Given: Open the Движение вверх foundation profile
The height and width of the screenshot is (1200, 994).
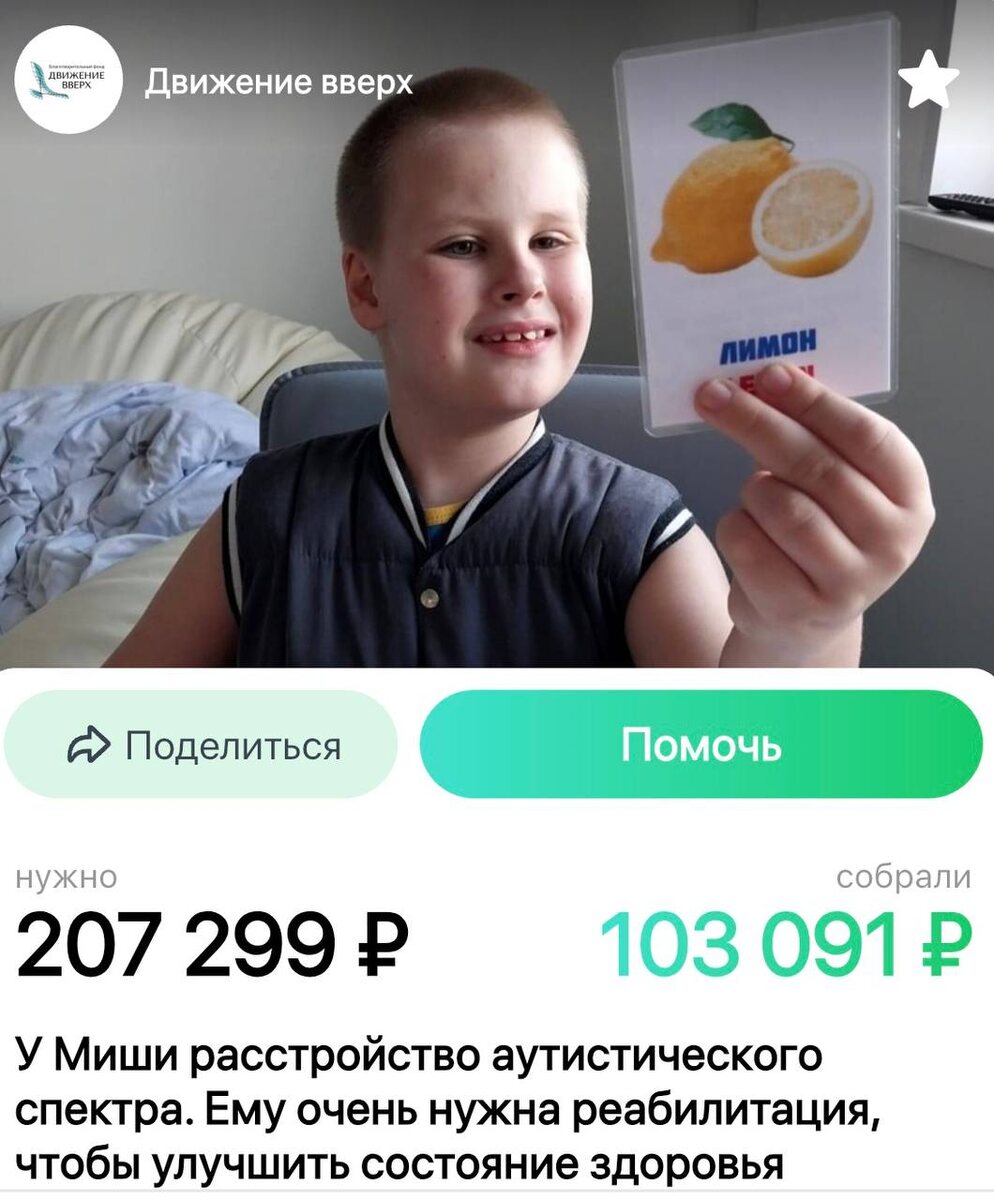Looking at the screenshot, I should coord(279,83).
